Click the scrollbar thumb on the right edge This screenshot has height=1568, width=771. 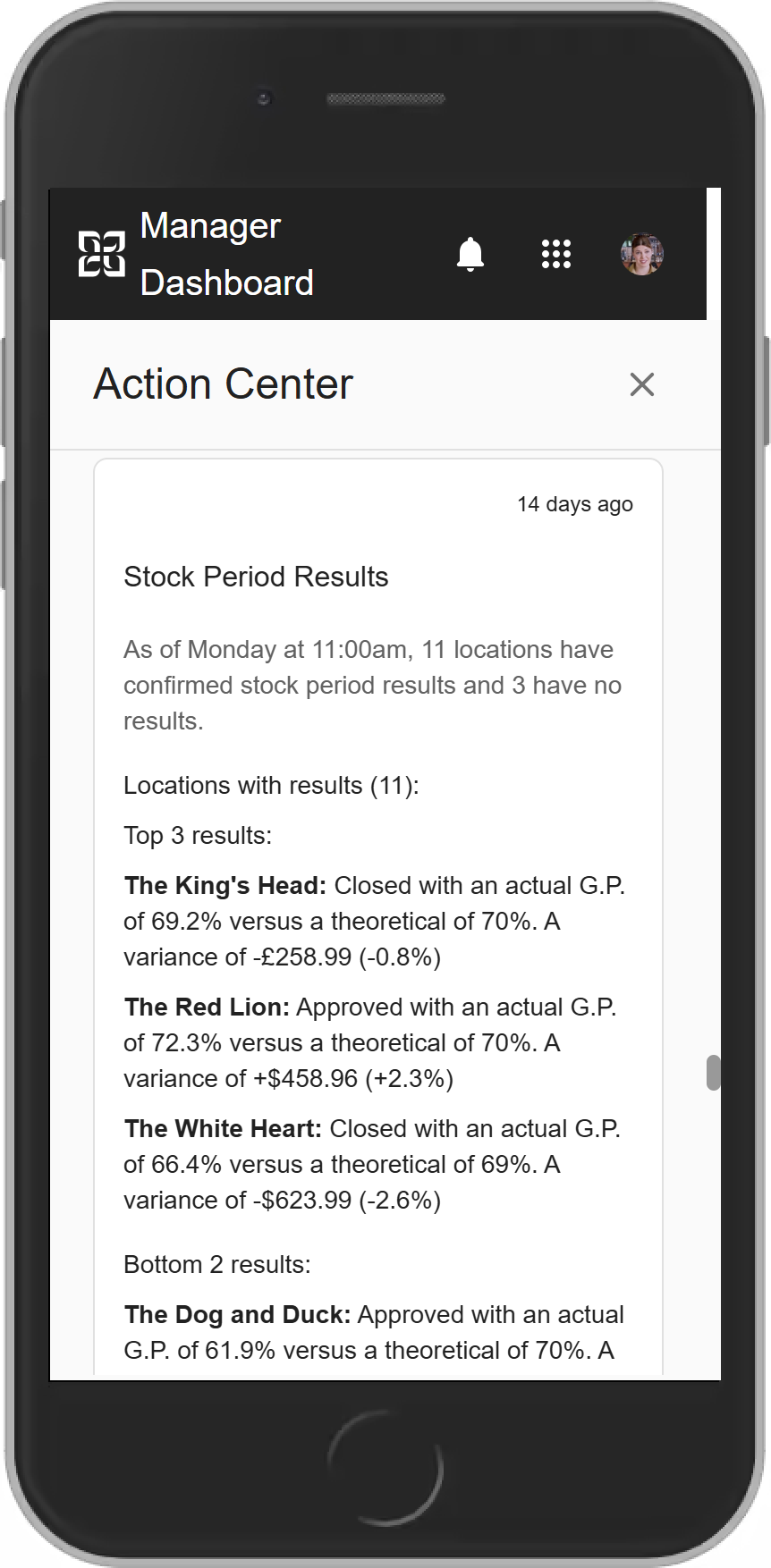coord(712,1072)
